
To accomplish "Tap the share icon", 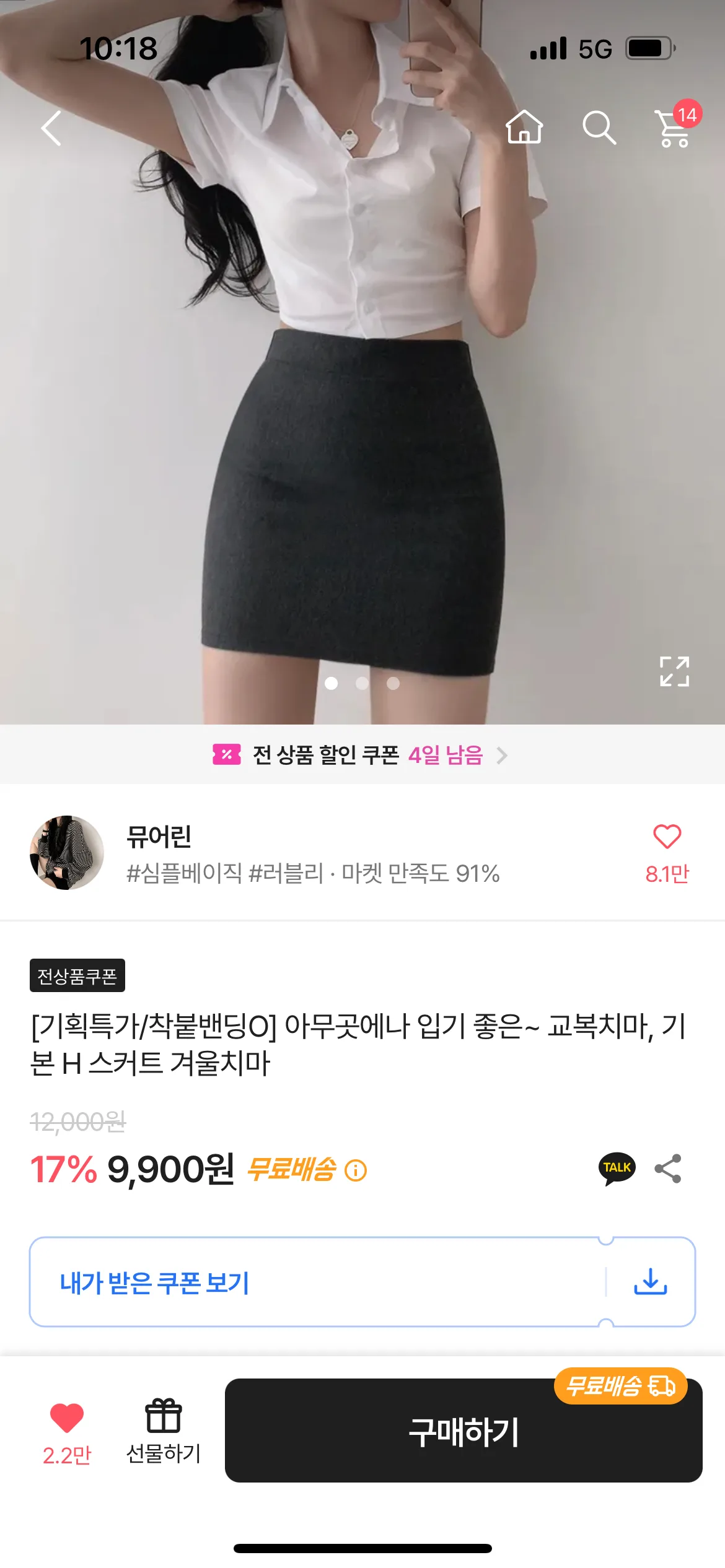I will (668, 1169).
